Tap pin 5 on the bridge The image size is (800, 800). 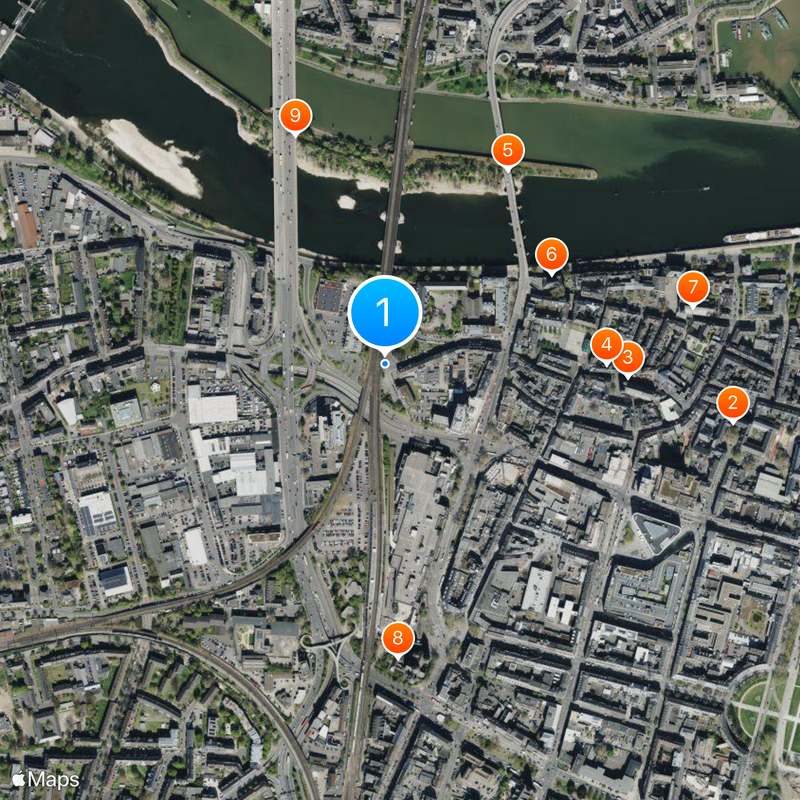click(x=508, y=151)
